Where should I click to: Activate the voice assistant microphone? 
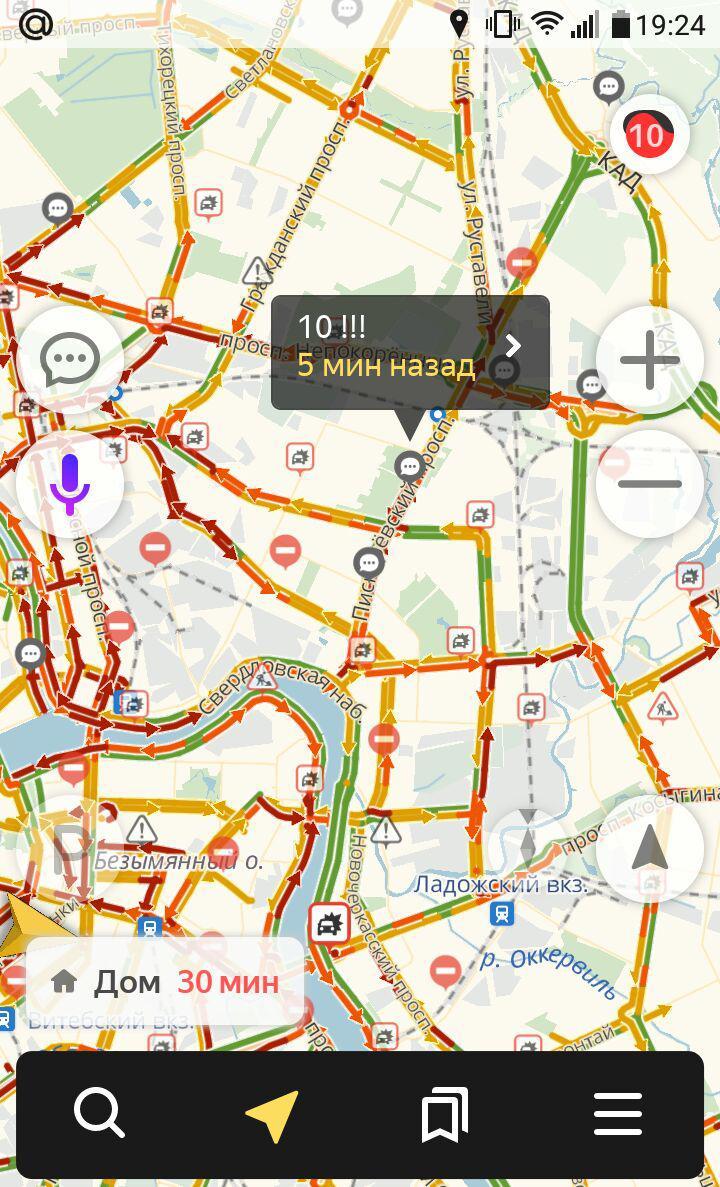coord(70,484)
